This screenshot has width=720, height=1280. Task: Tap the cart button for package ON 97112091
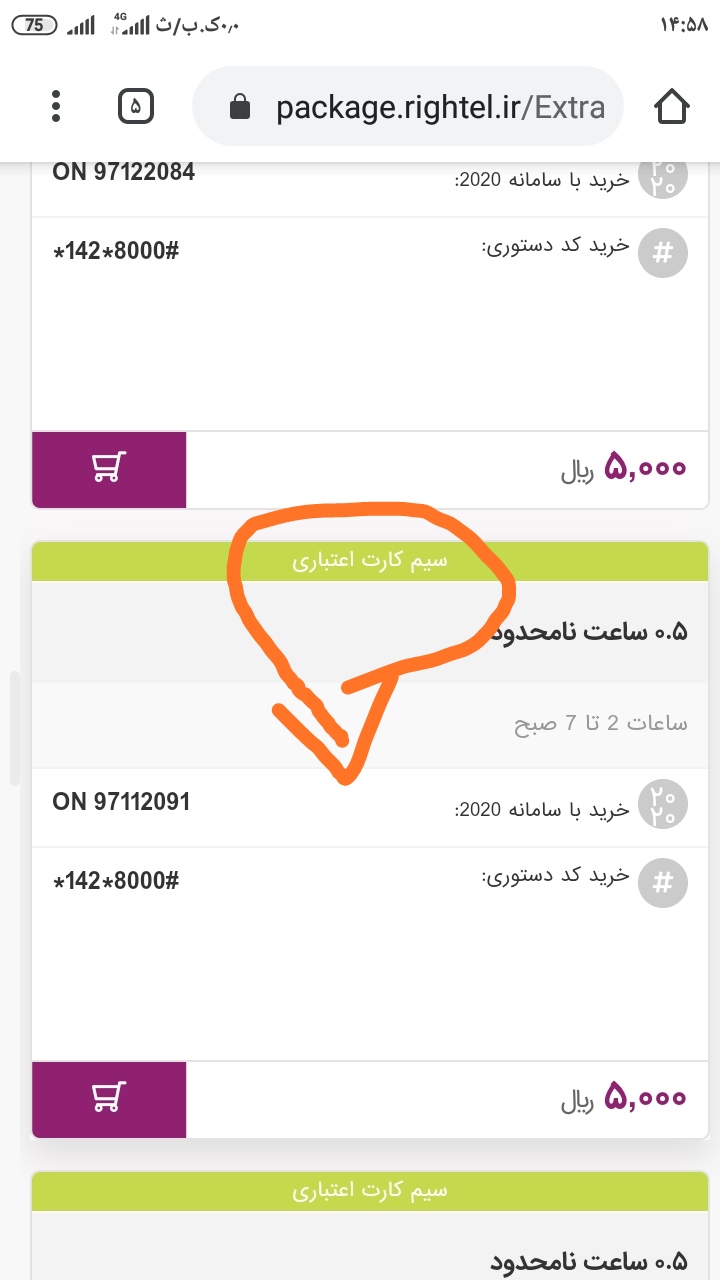point(109,1099)
